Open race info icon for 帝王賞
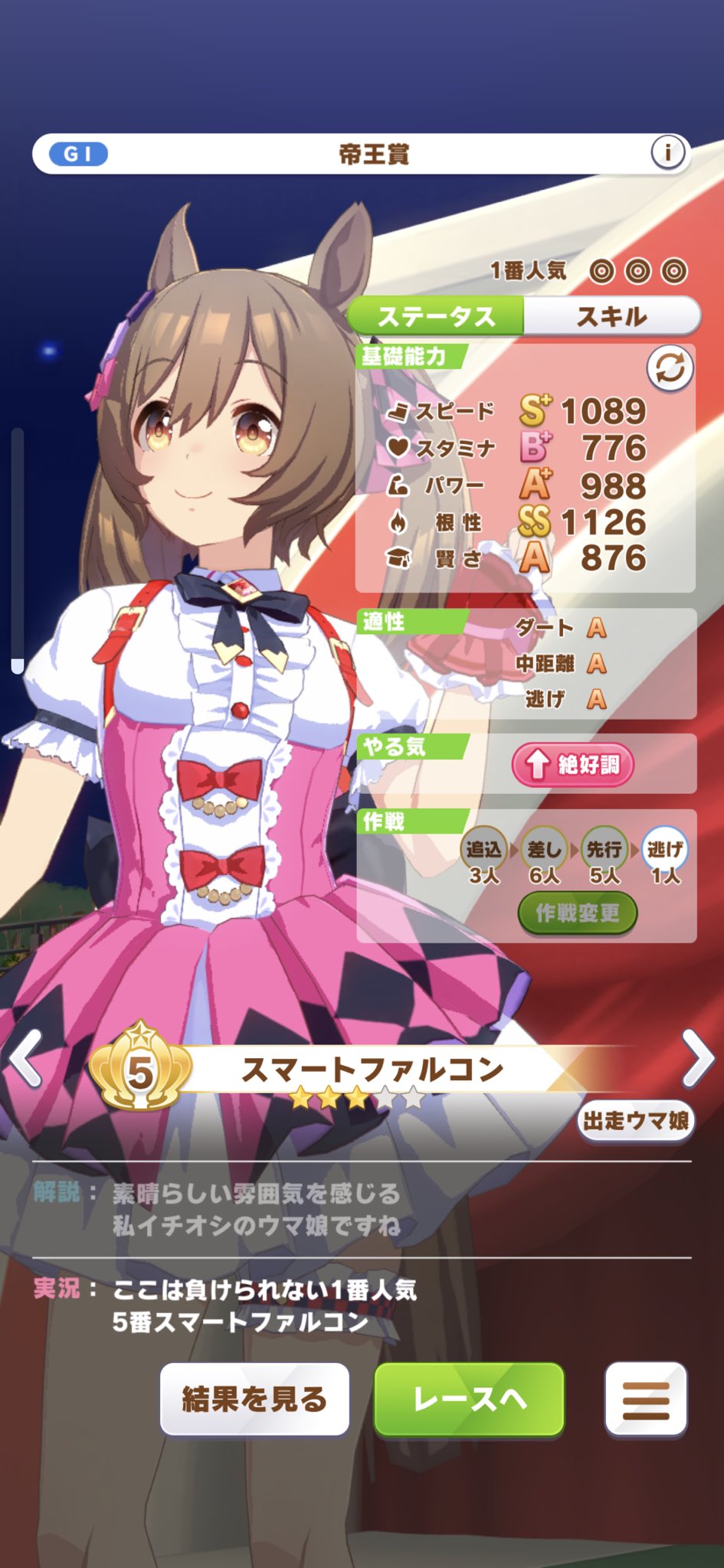Image resolution: width=724 pixels, height=1568 pixels. pyautogui.click(x=667, y=153)
